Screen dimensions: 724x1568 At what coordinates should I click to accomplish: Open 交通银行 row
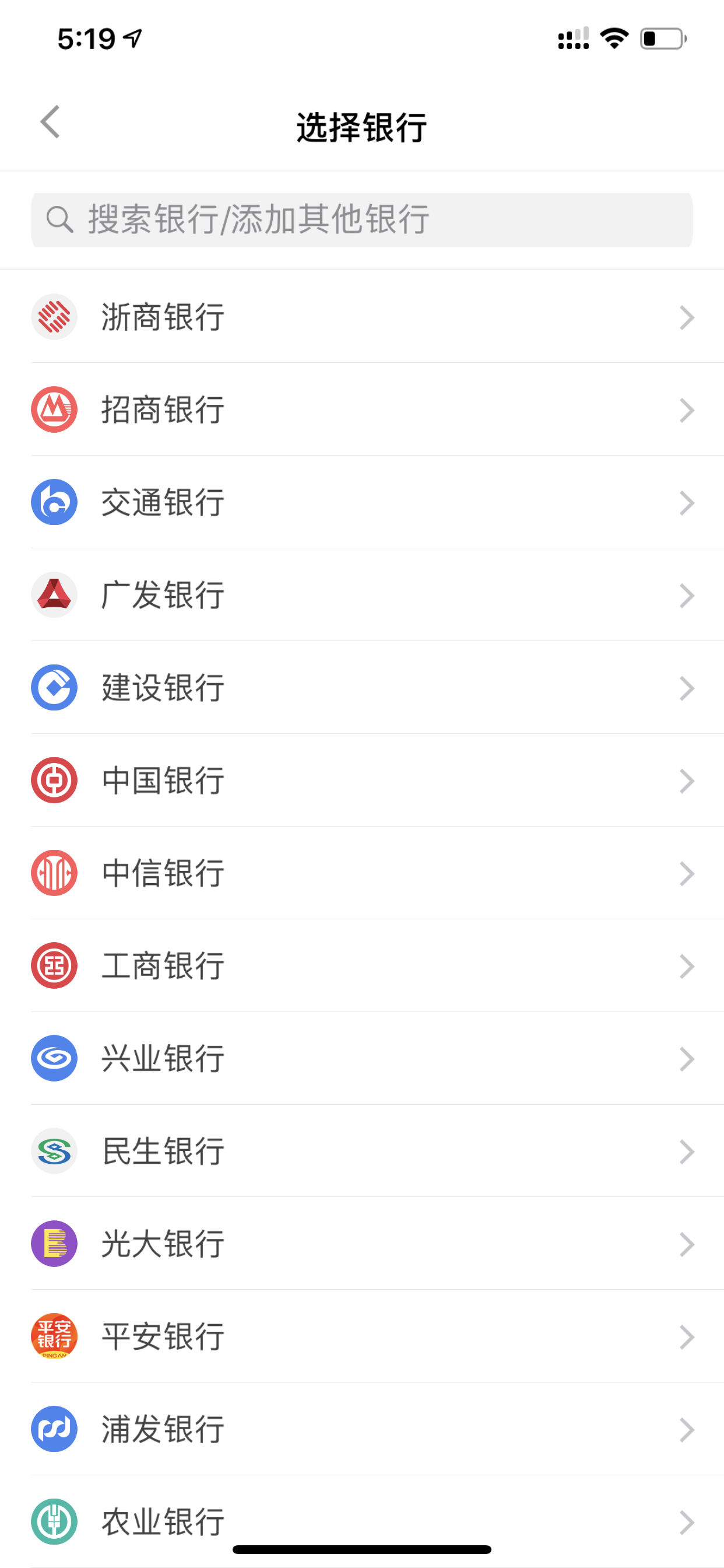tap(362, 502)
